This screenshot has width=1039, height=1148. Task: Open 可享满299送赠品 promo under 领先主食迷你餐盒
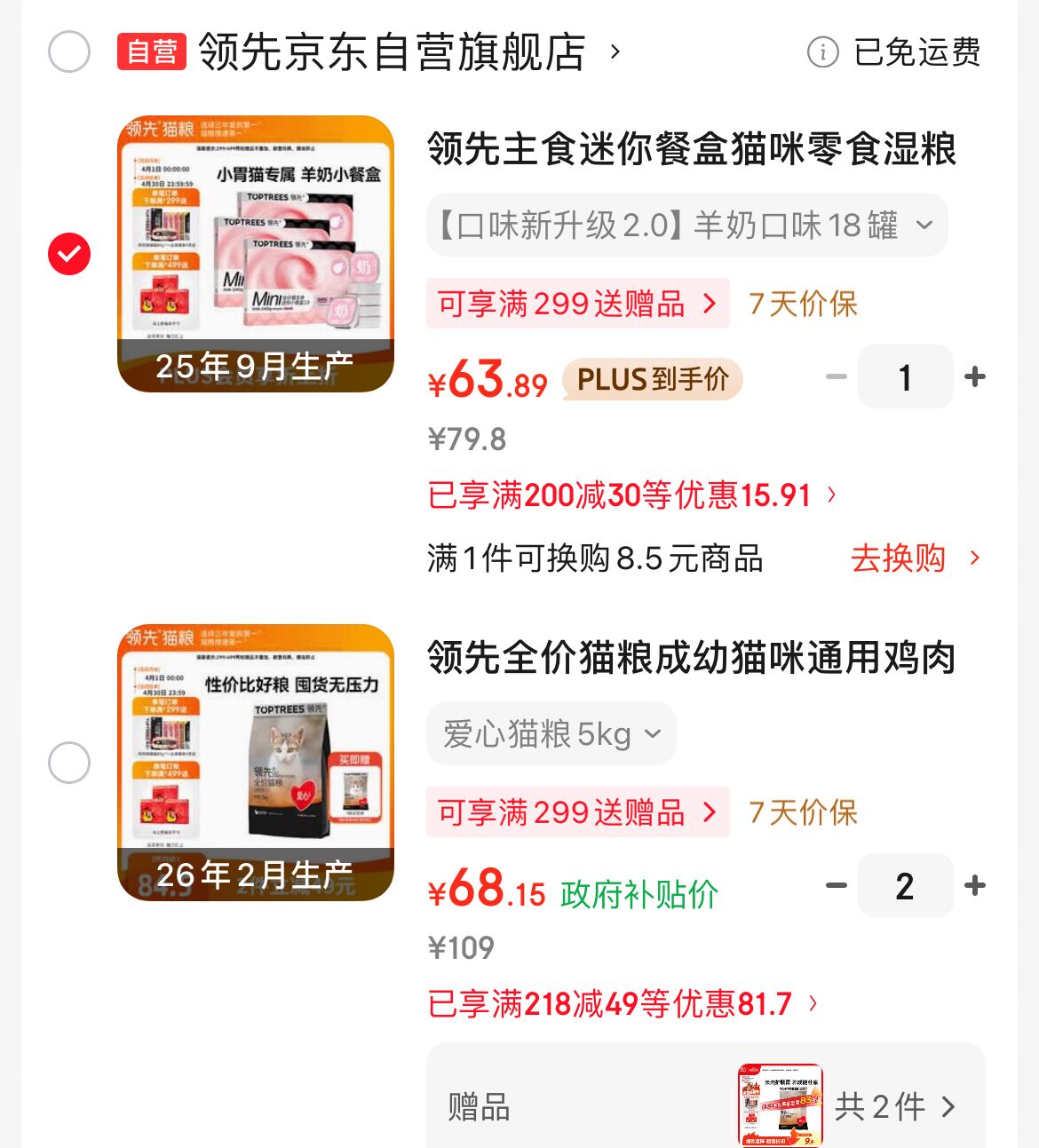click(x=577, y=304)
